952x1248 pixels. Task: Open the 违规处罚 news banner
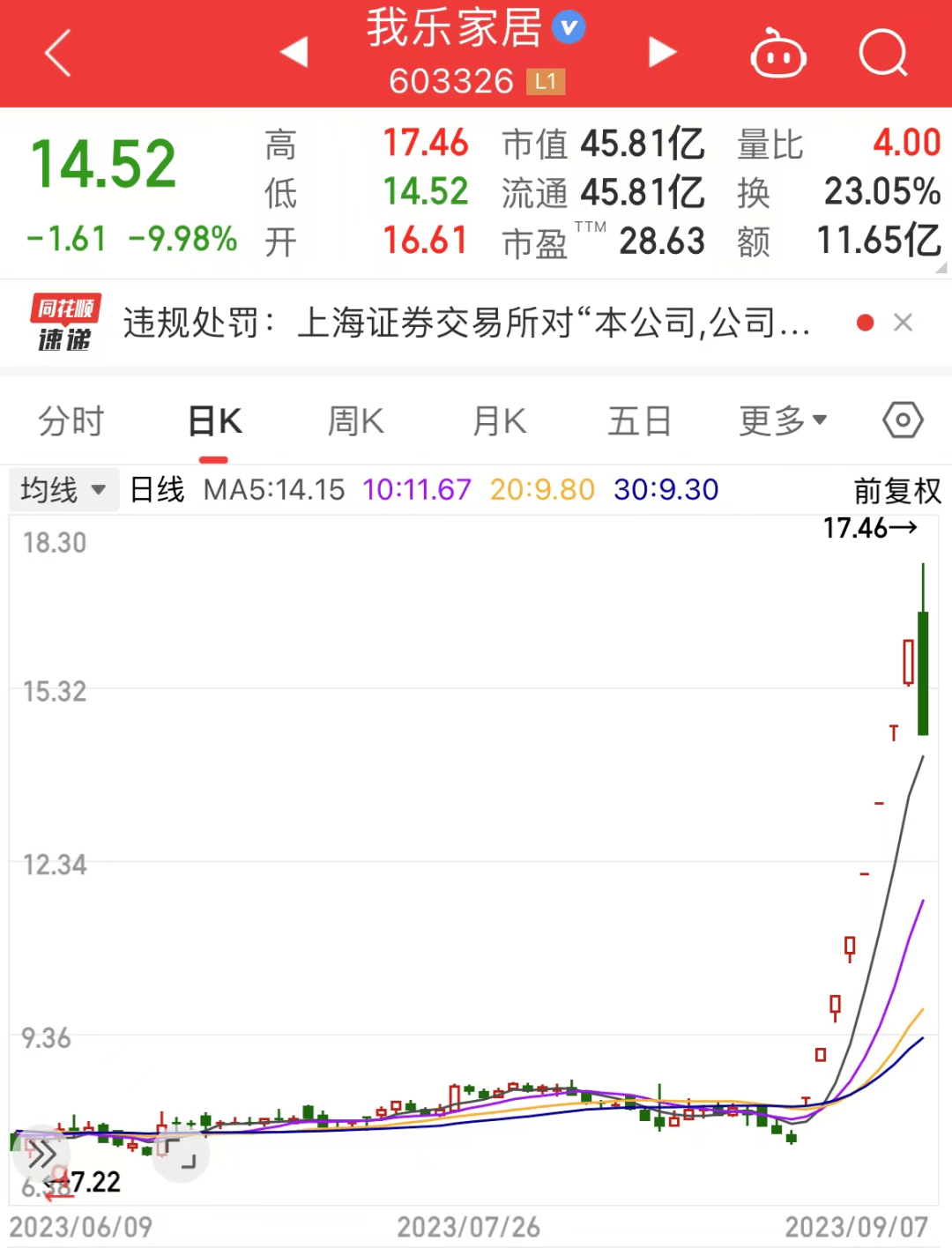[x=465, y=323]
